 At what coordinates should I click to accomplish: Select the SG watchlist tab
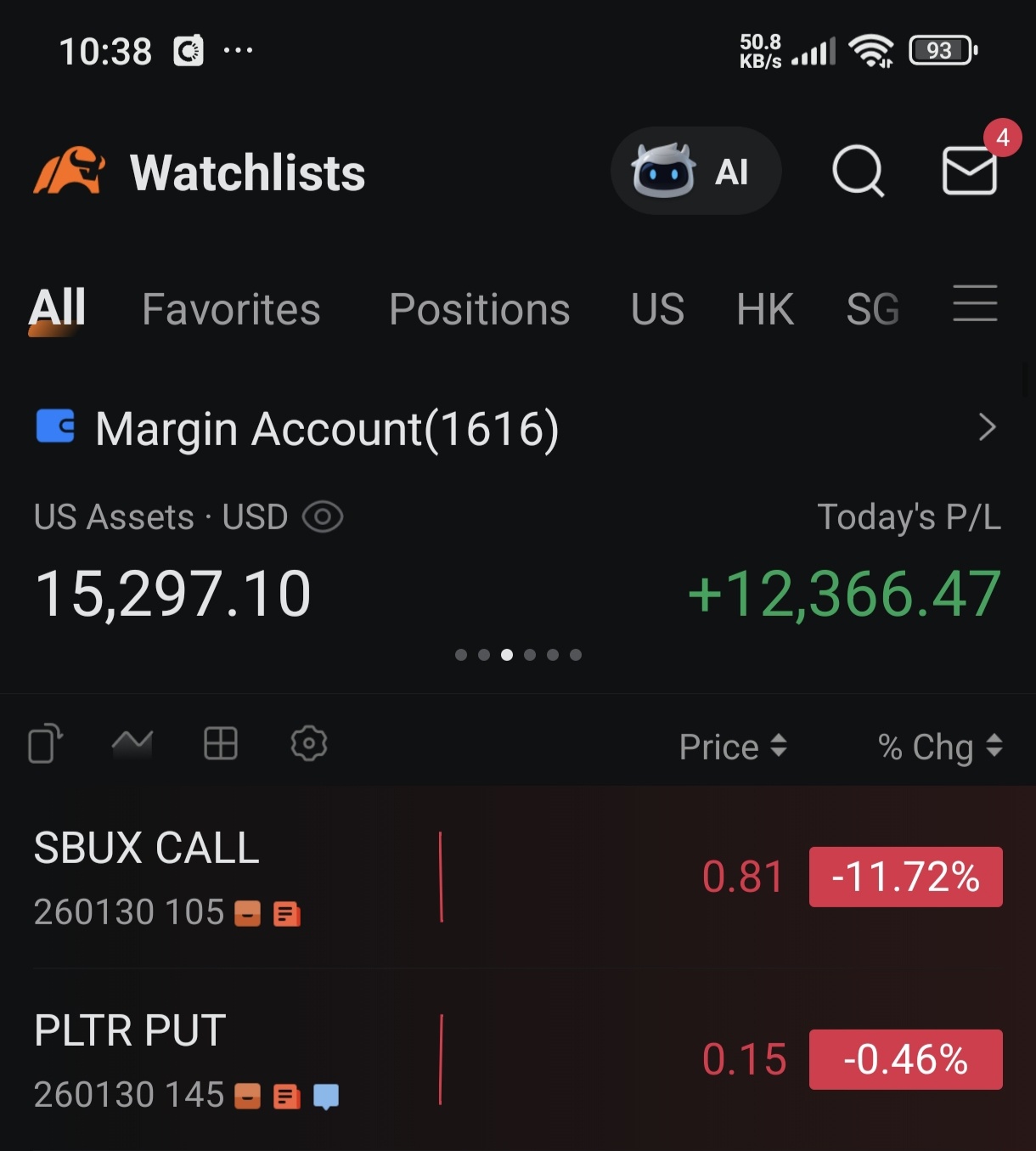tap(872, 309)
